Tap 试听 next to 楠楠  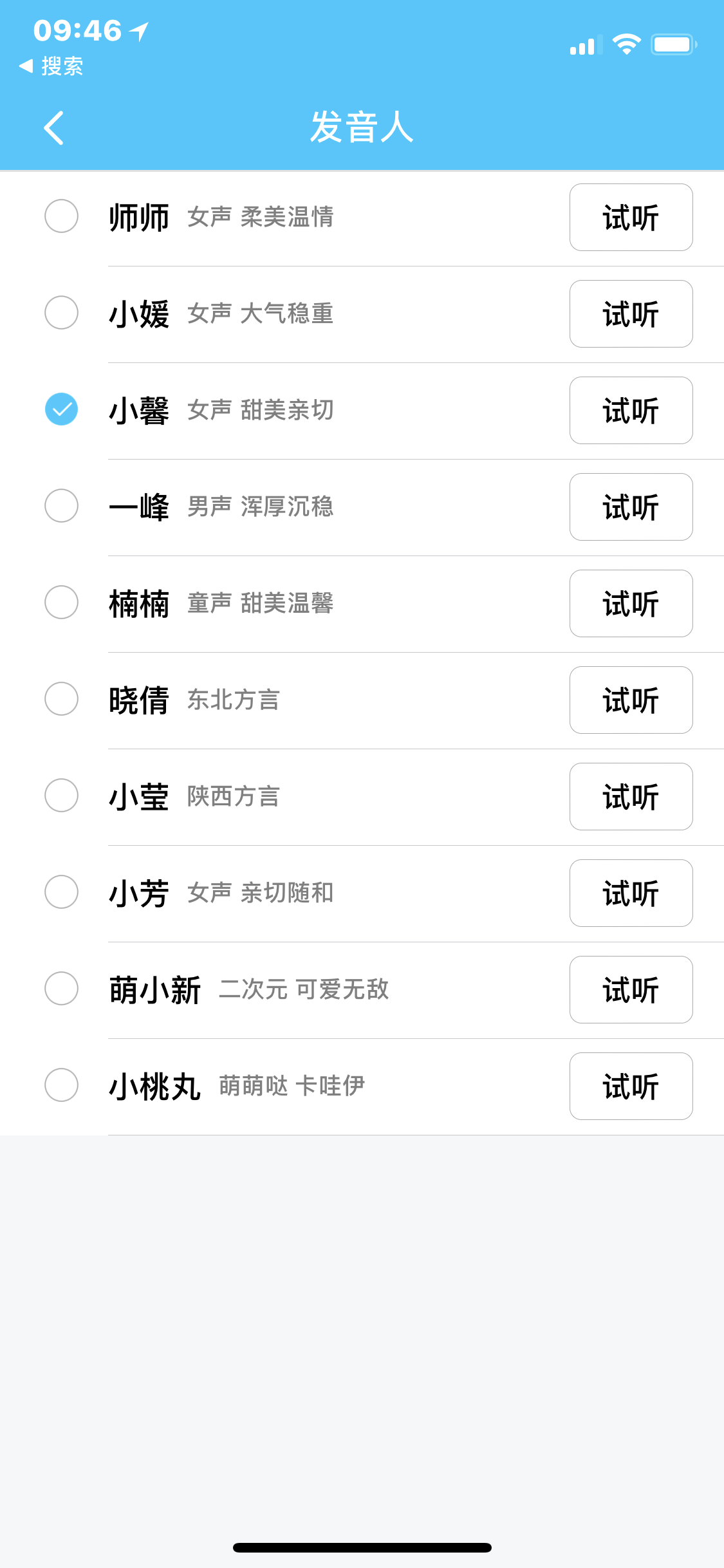(x=631, y=604)
